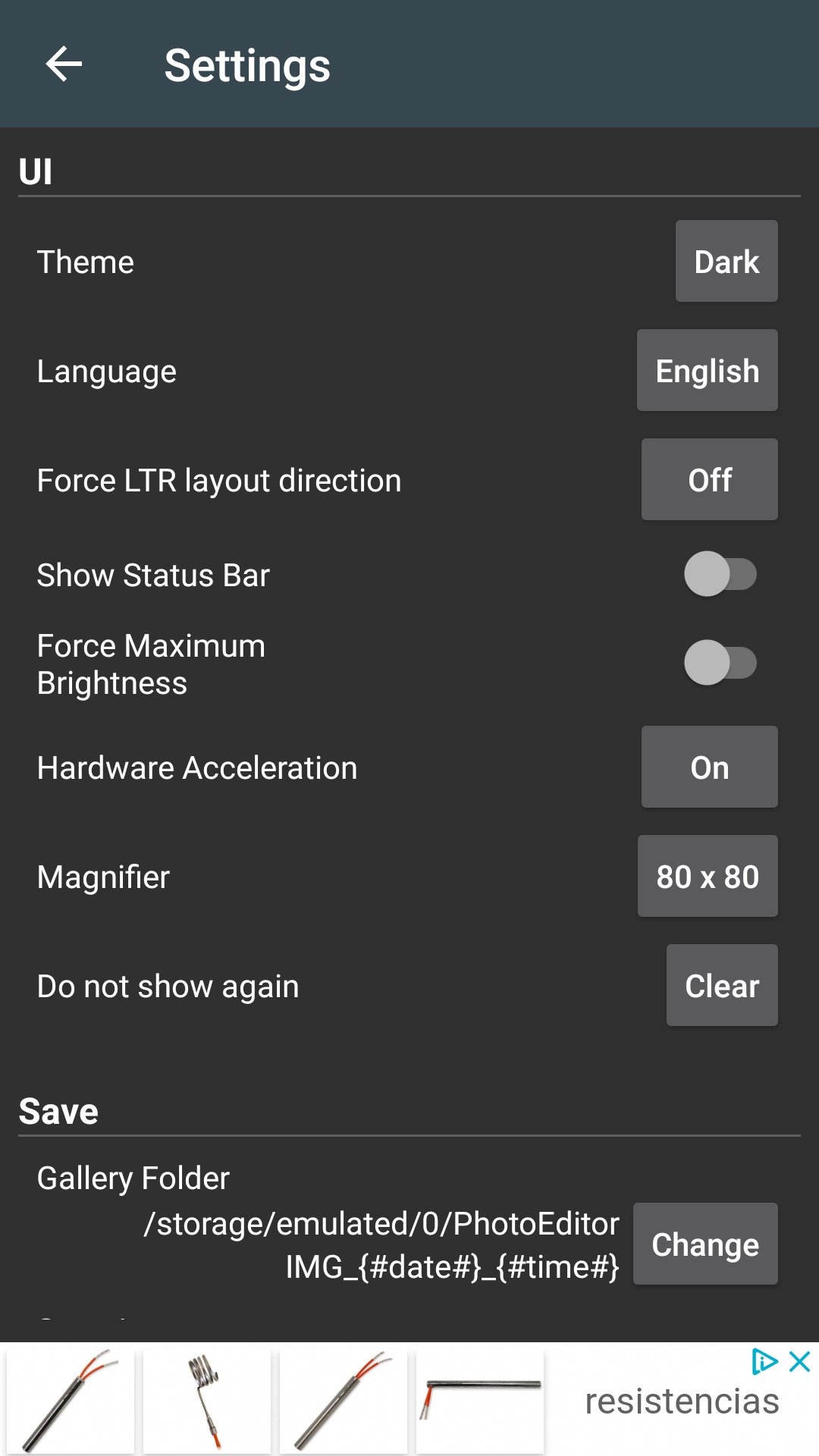Open the English language selector
This screenshot has width=819, height=1456.
pyautogui.click(x=708, y=371)
